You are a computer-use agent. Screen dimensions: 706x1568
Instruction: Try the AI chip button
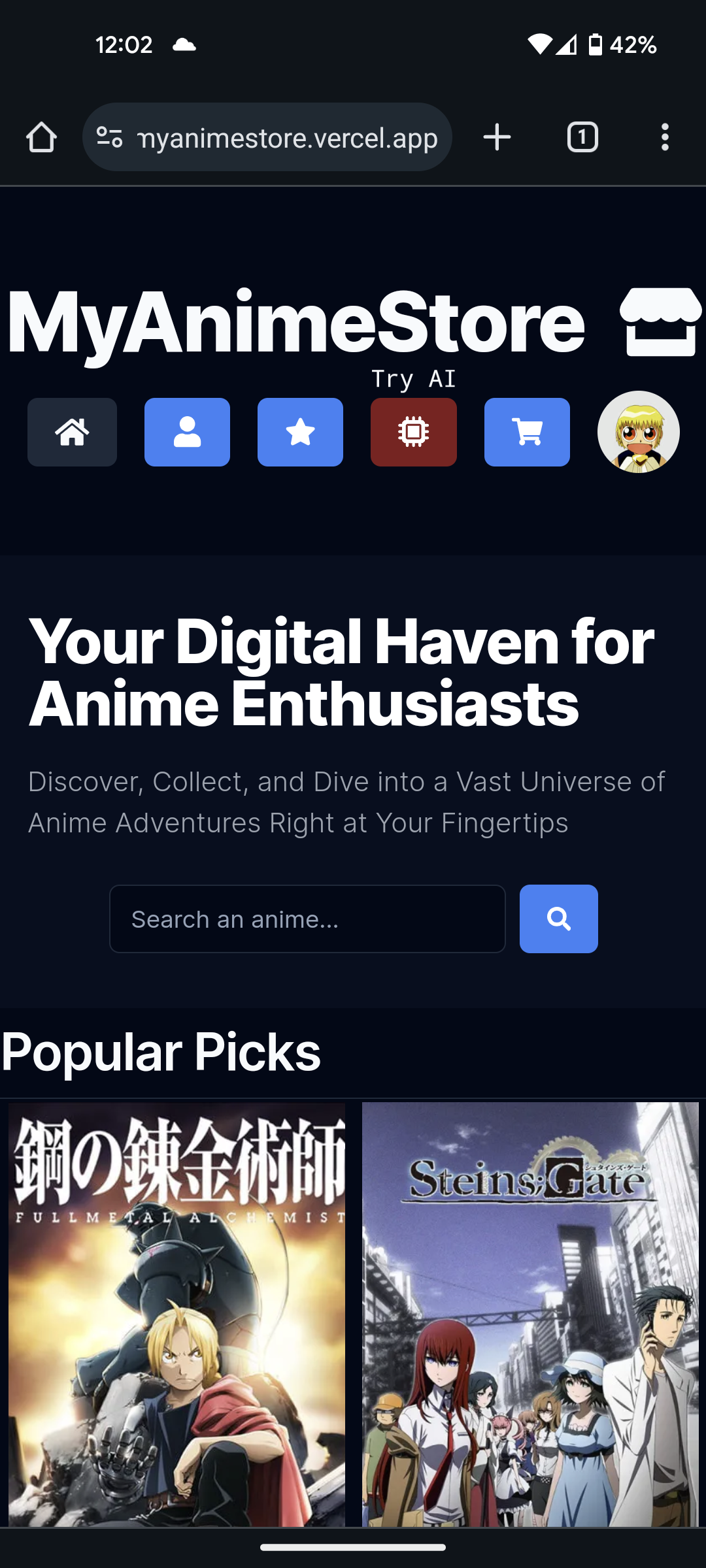click(x=413, y=432)
